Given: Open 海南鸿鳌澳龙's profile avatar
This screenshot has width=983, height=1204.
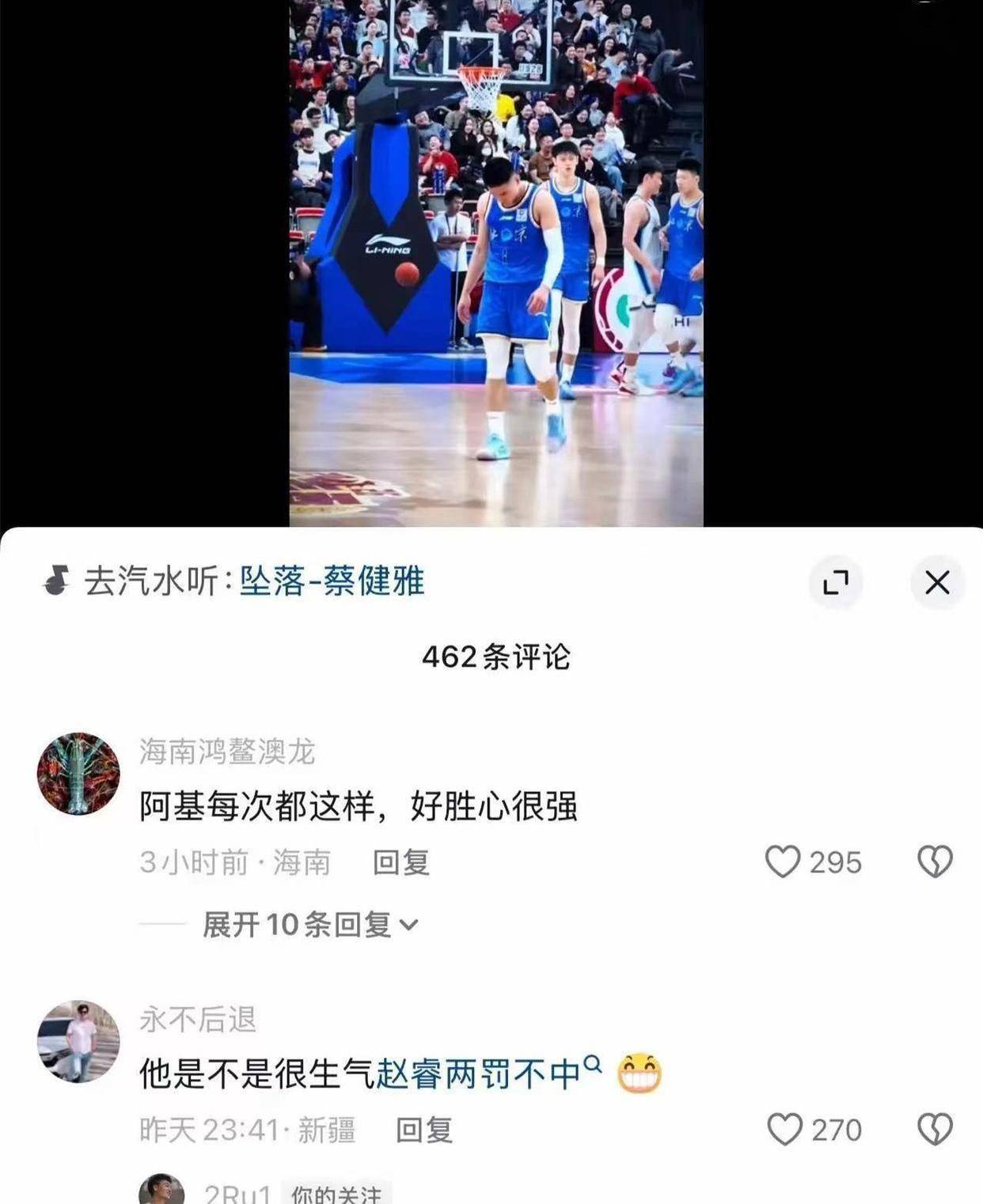Looking at the screenshot, I should 78,774.
